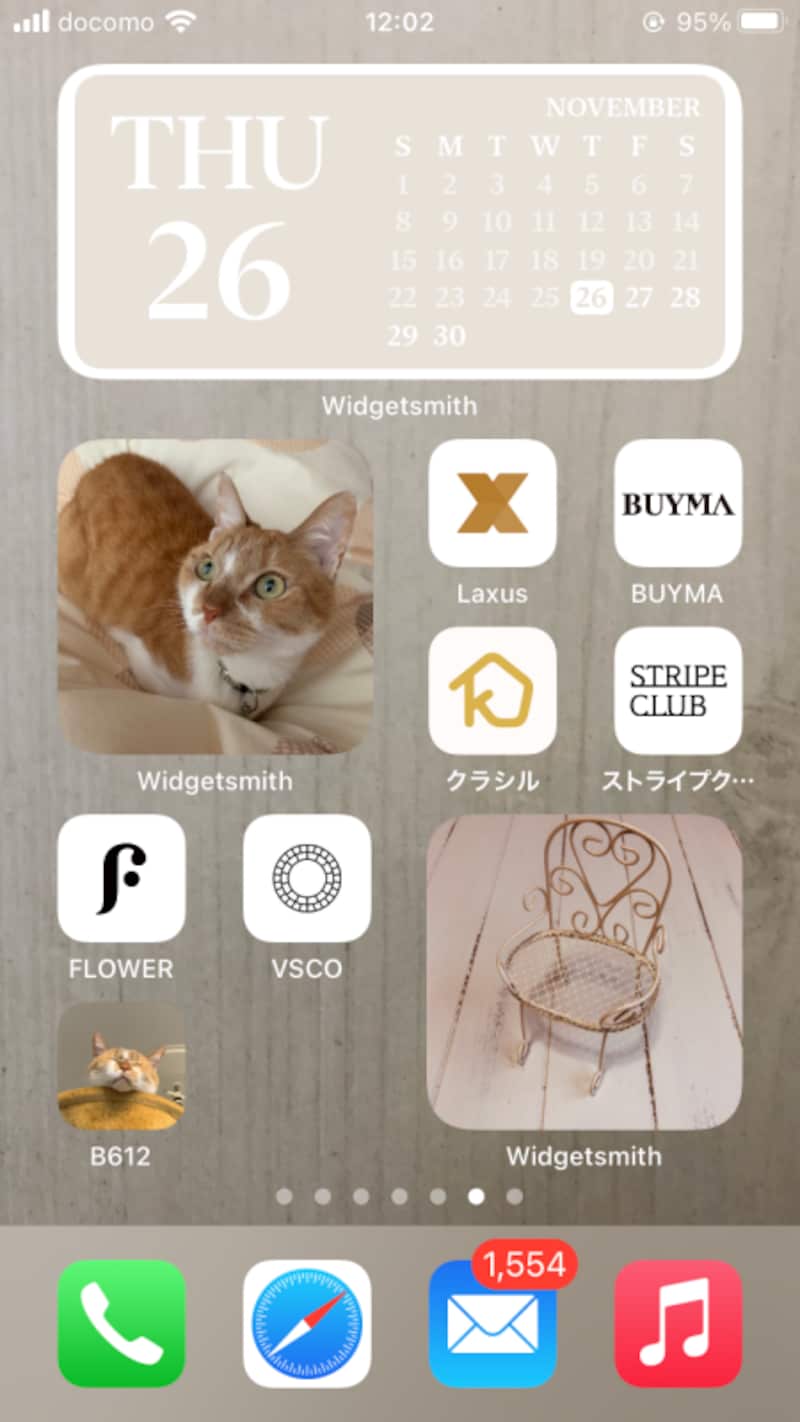Tap the chair photo Widgetsmith widget
The width and height of the screenshot is (800, 1422).
(x=584, y=972)
